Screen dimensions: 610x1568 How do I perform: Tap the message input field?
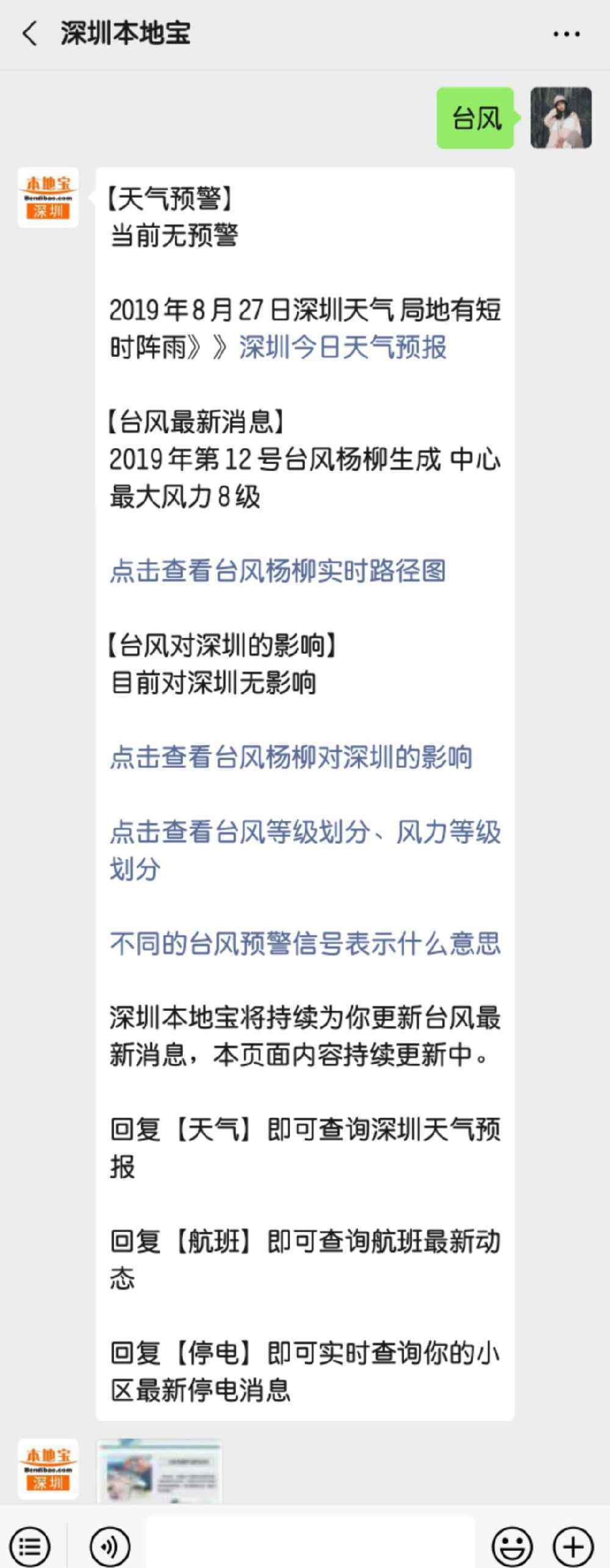tap(310, 1542)
